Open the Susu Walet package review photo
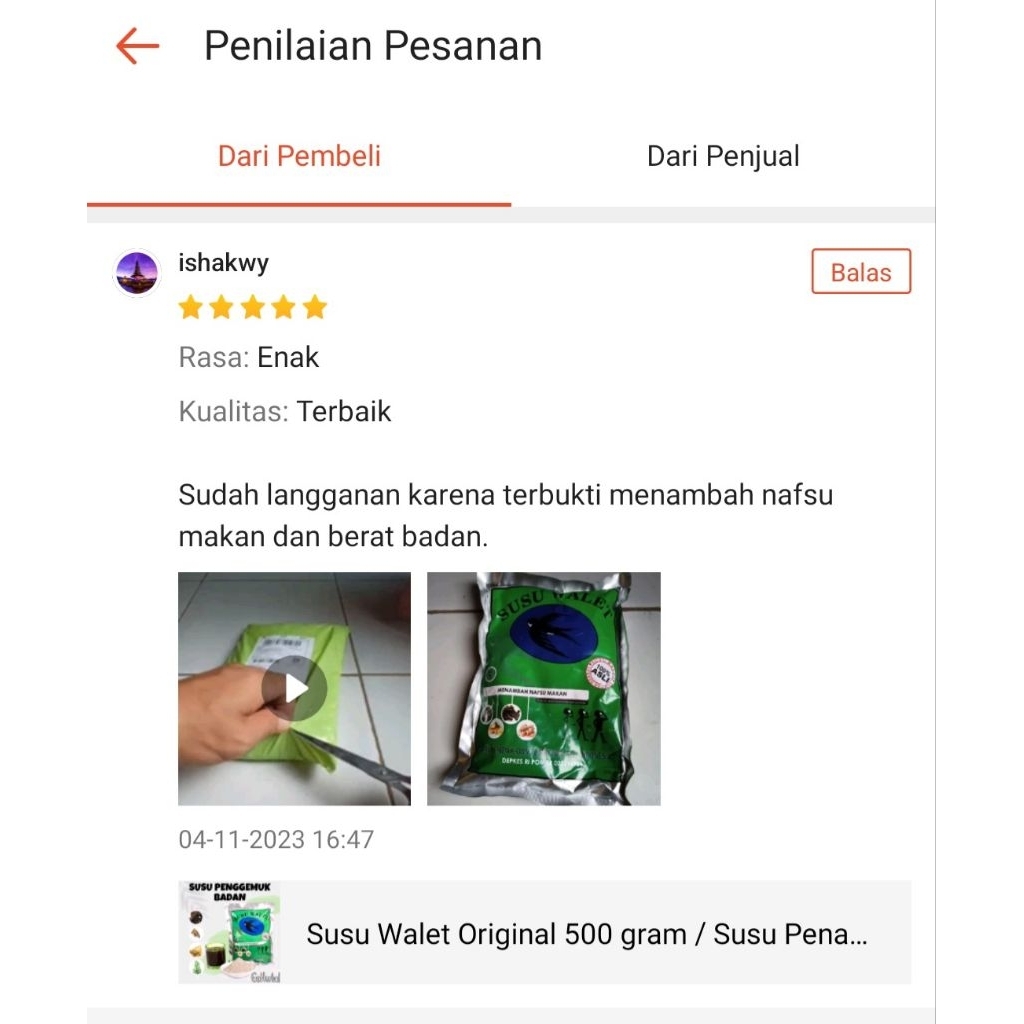 tap(544, 688)
